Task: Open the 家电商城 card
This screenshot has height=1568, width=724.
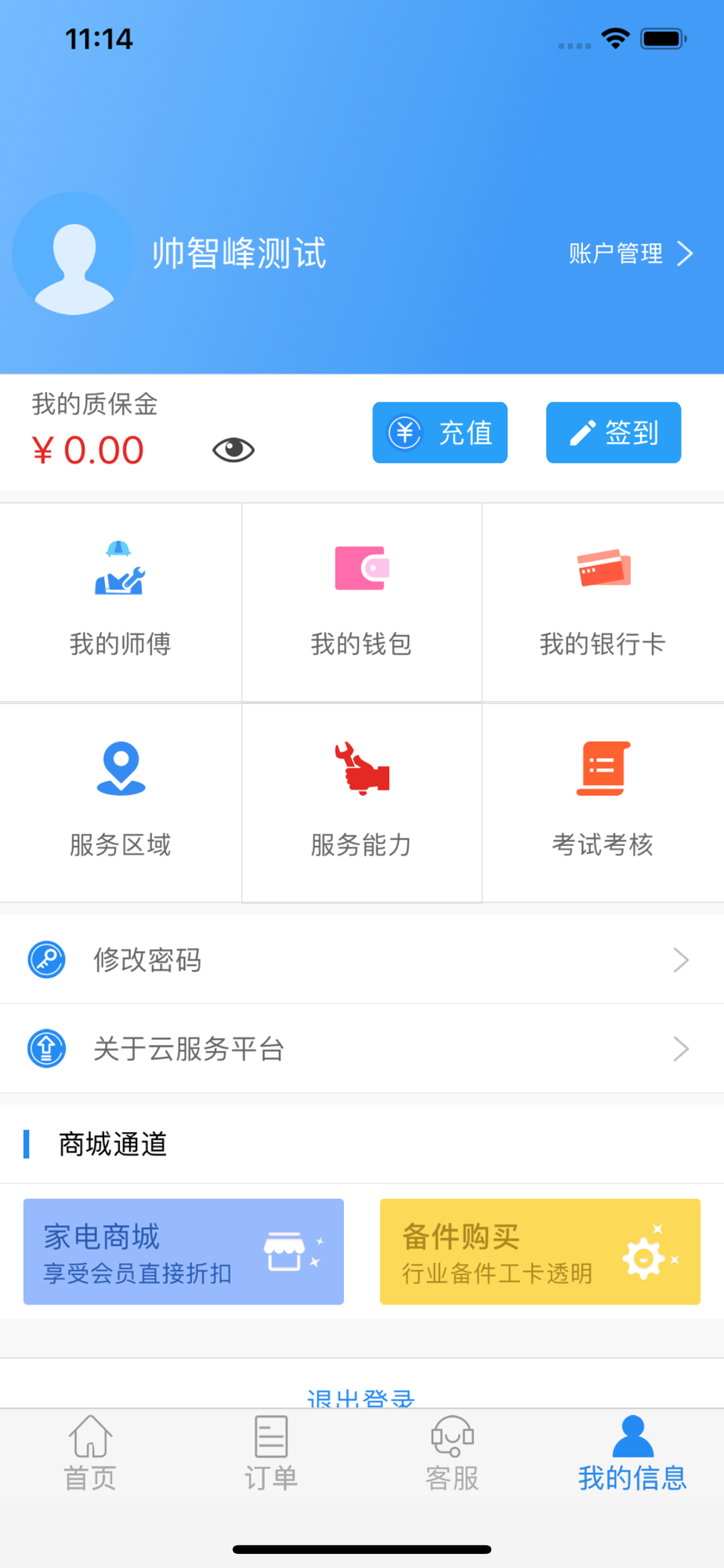Action: coord(183,1251)
